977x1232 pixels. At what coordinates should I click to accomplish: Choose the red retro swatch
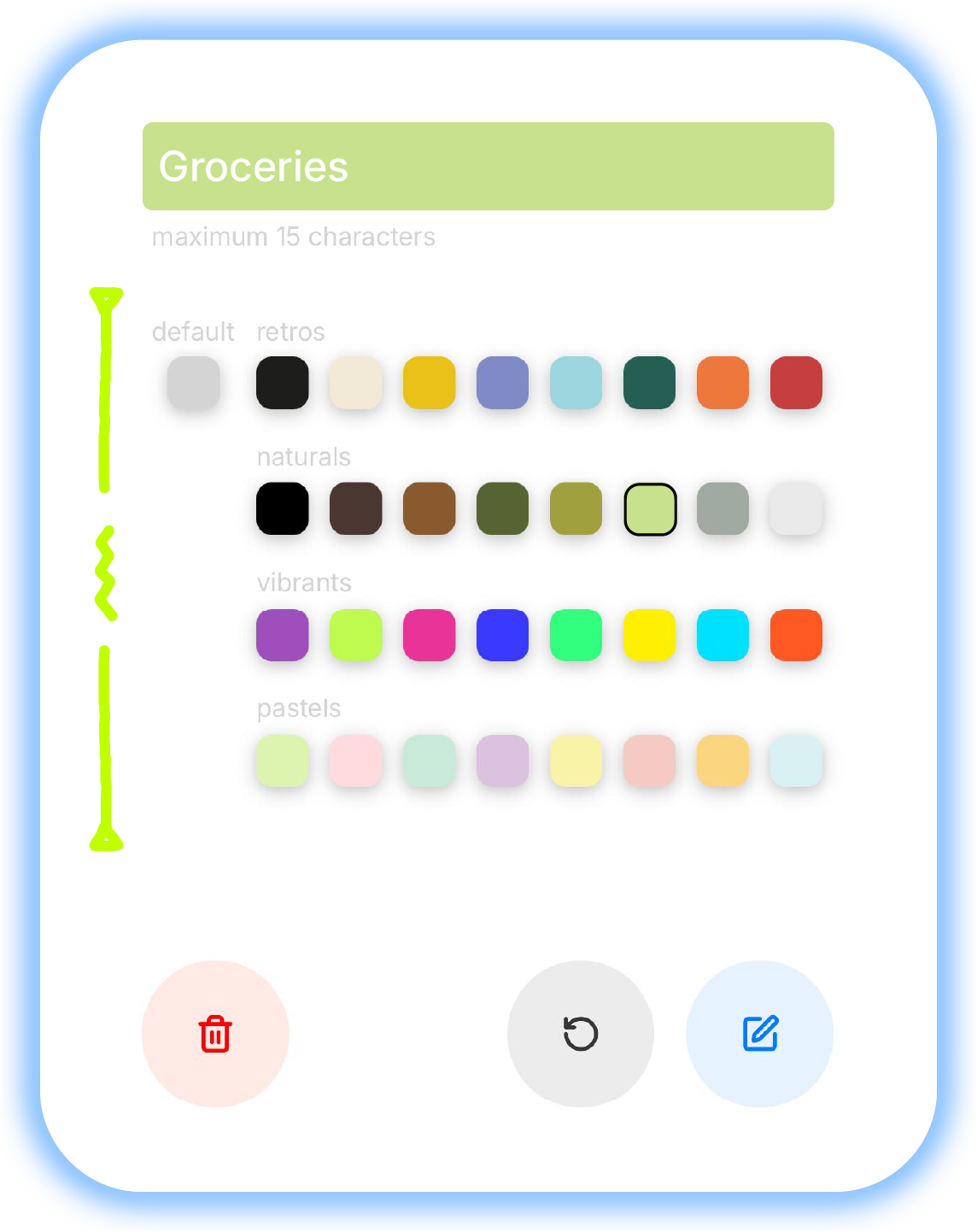coord(797,383)
